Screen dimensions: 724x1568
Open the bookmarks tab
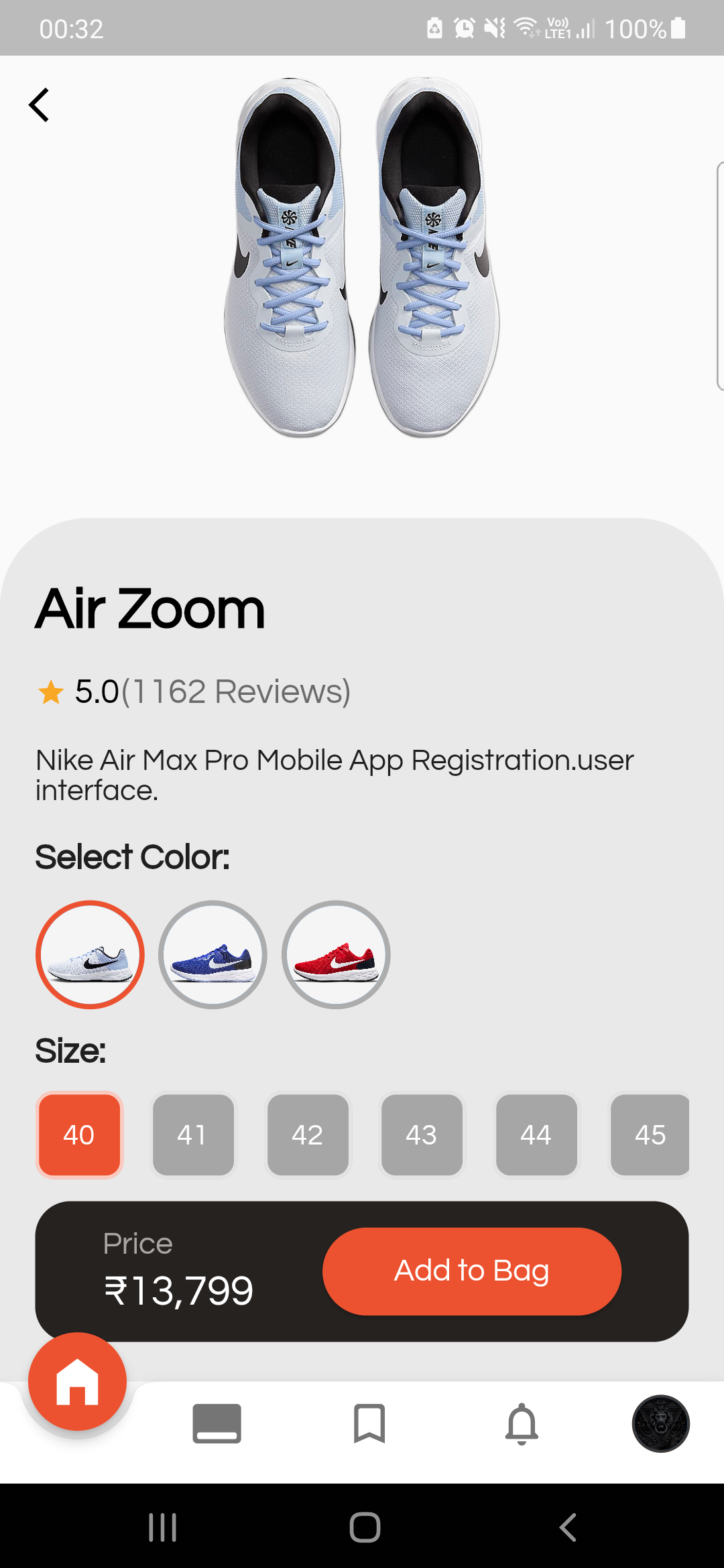click(x=369, y=1423)
